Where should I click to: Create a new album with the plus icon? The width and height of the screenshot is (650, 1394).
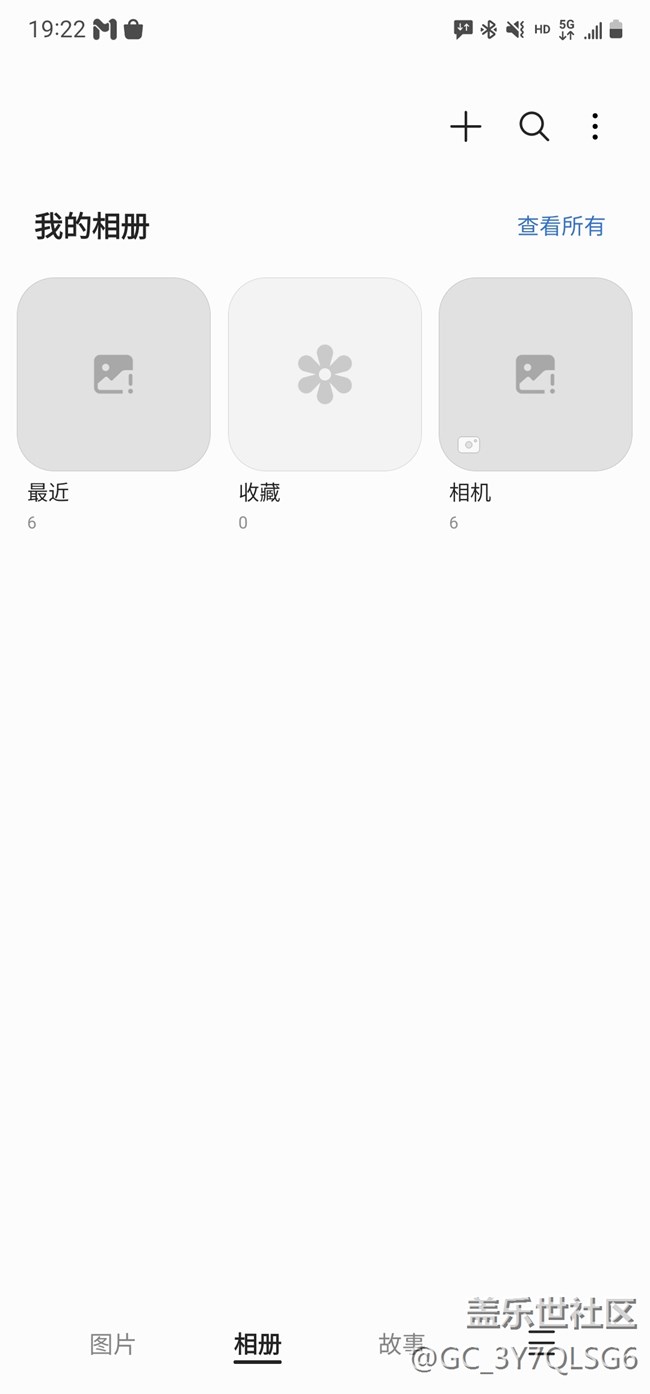point(466,127)
